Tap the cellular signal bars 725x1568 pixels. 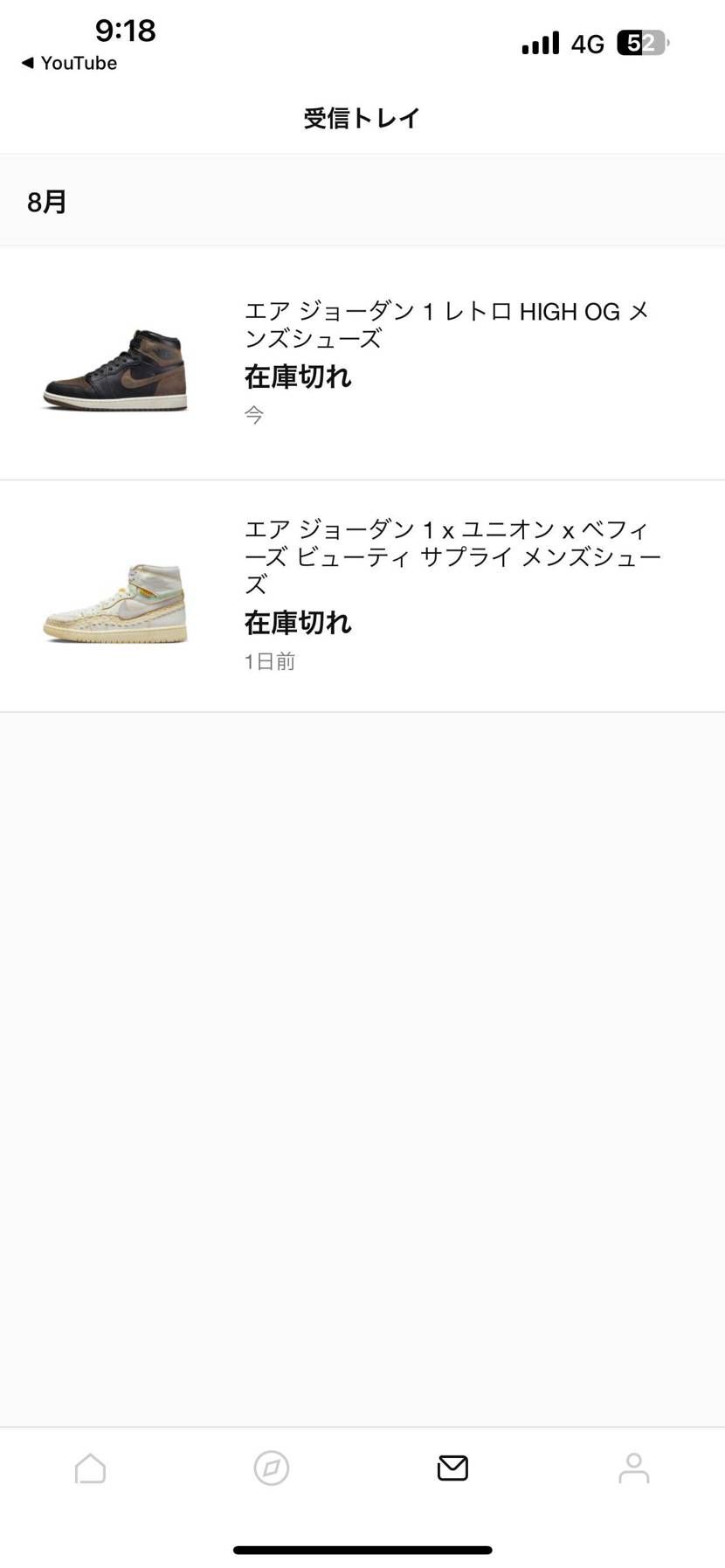(x=539, y=43)
